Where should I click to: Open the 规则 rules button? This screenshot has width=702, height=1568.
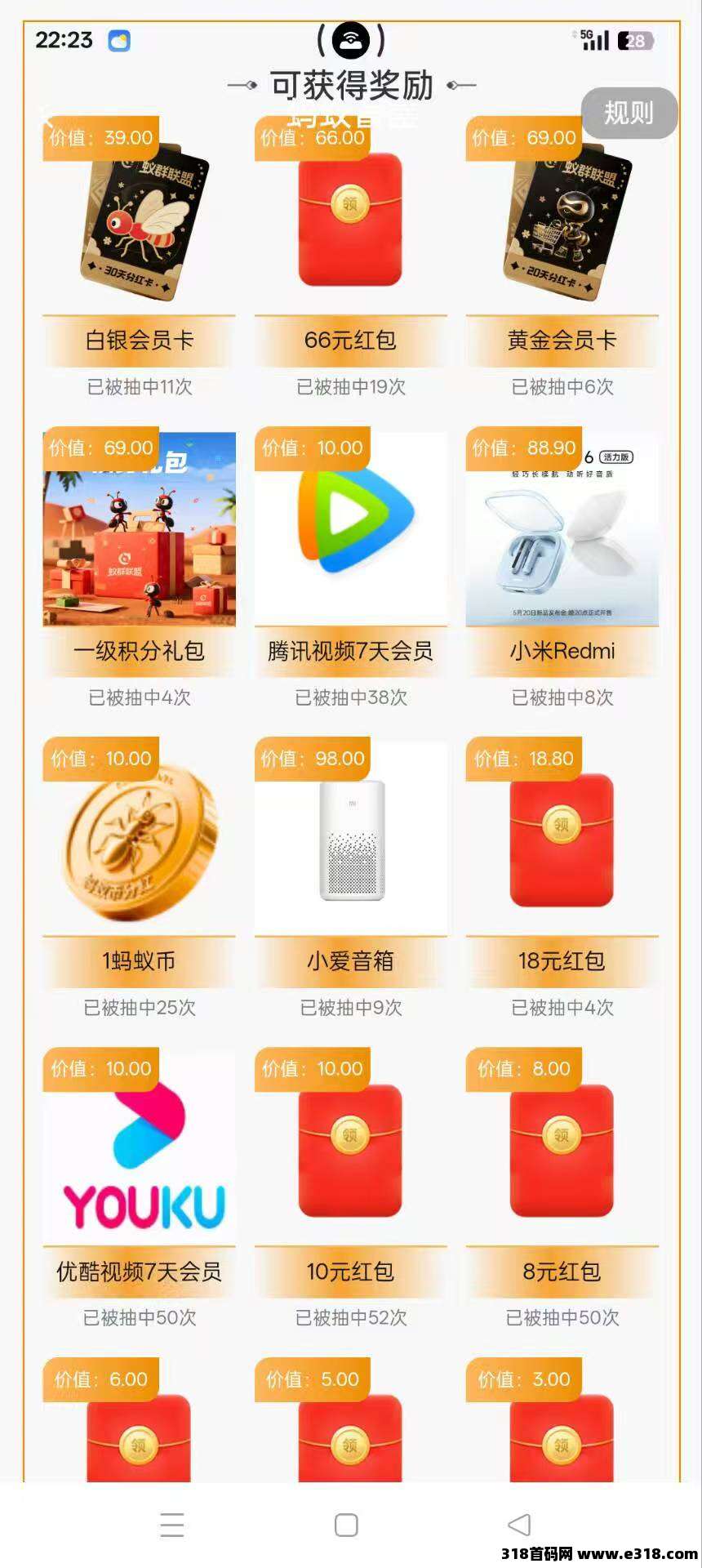pos(629,113)
